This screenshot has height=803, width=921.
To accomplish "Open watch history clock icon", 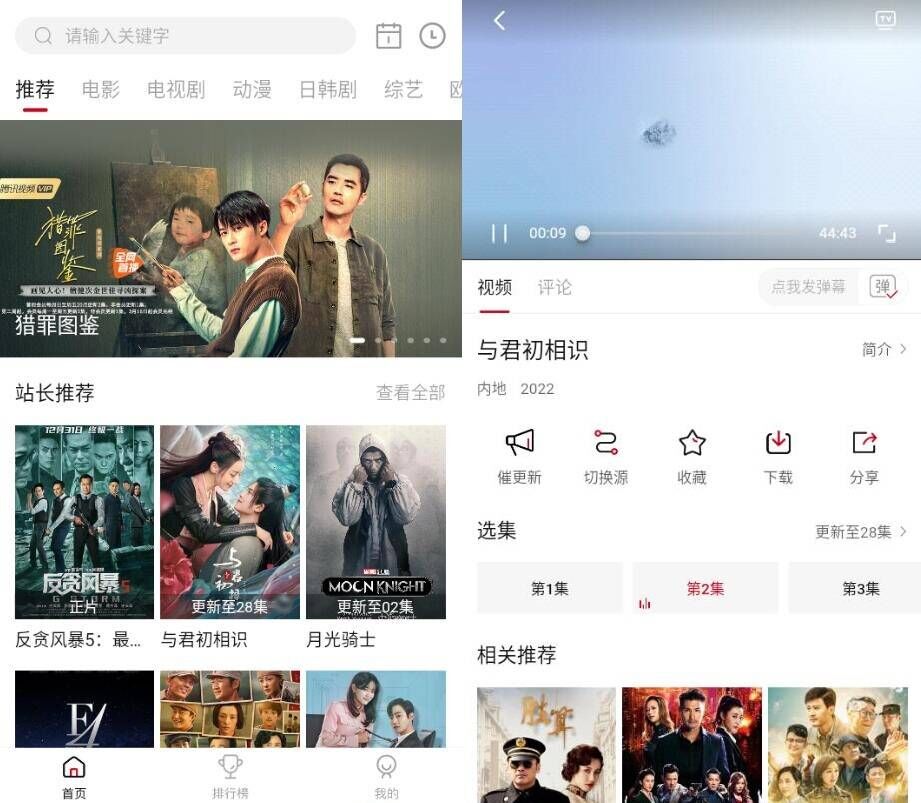I will (432, 36).
